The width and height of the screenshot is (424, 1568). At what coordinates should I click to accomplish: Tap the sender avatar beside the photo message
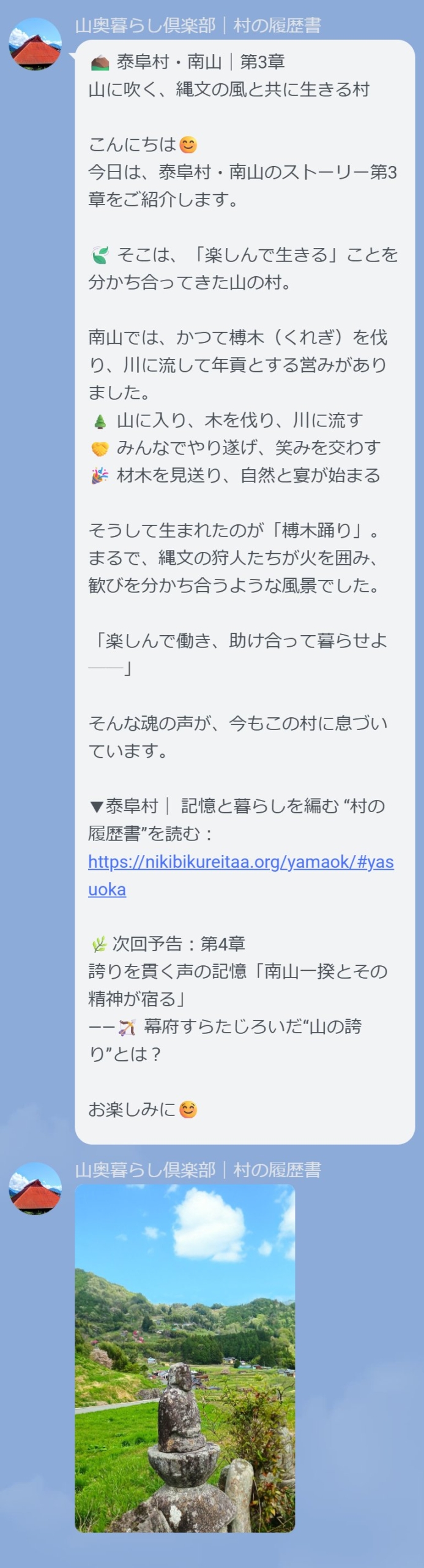click(35, 1189)
